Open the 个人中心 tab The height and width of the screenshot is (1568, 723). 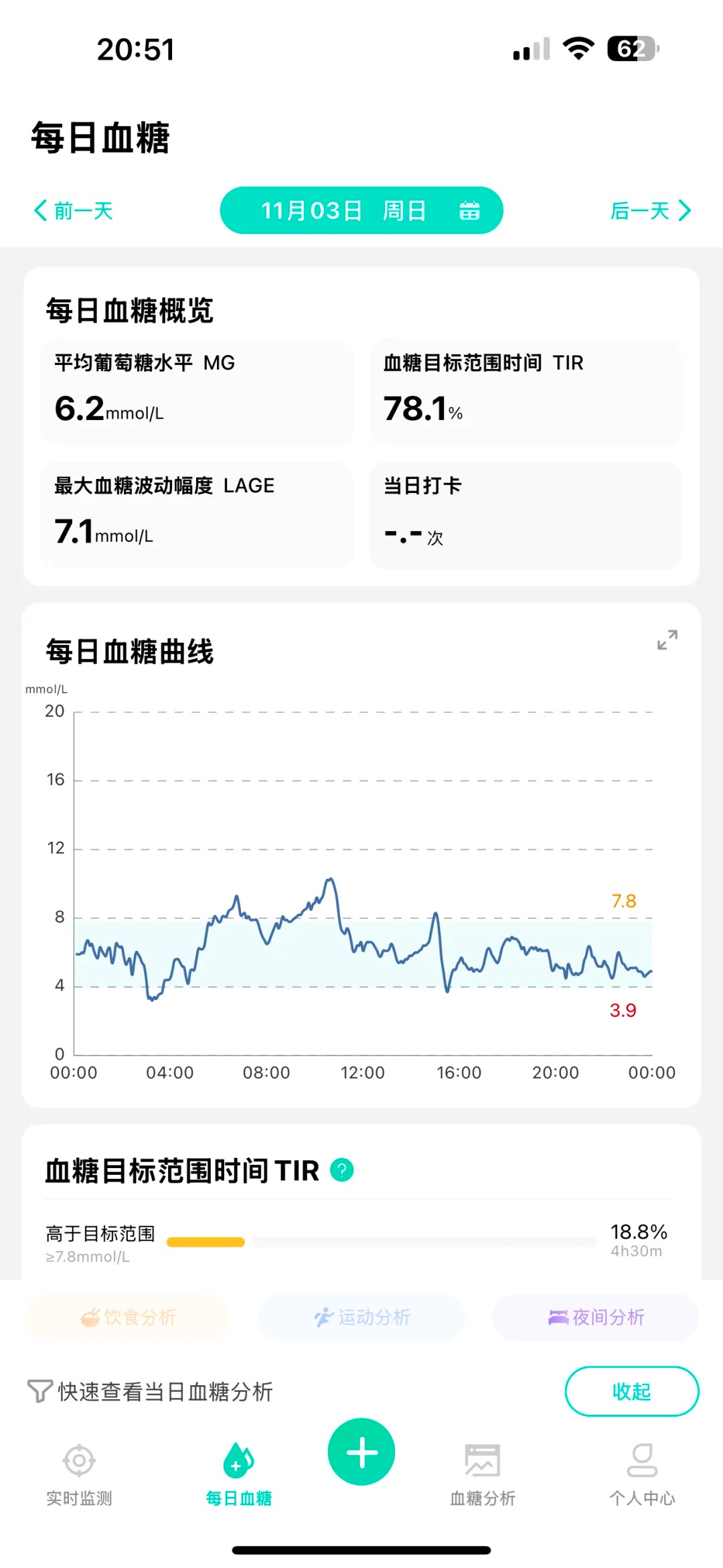click(x=642, y=1474)
